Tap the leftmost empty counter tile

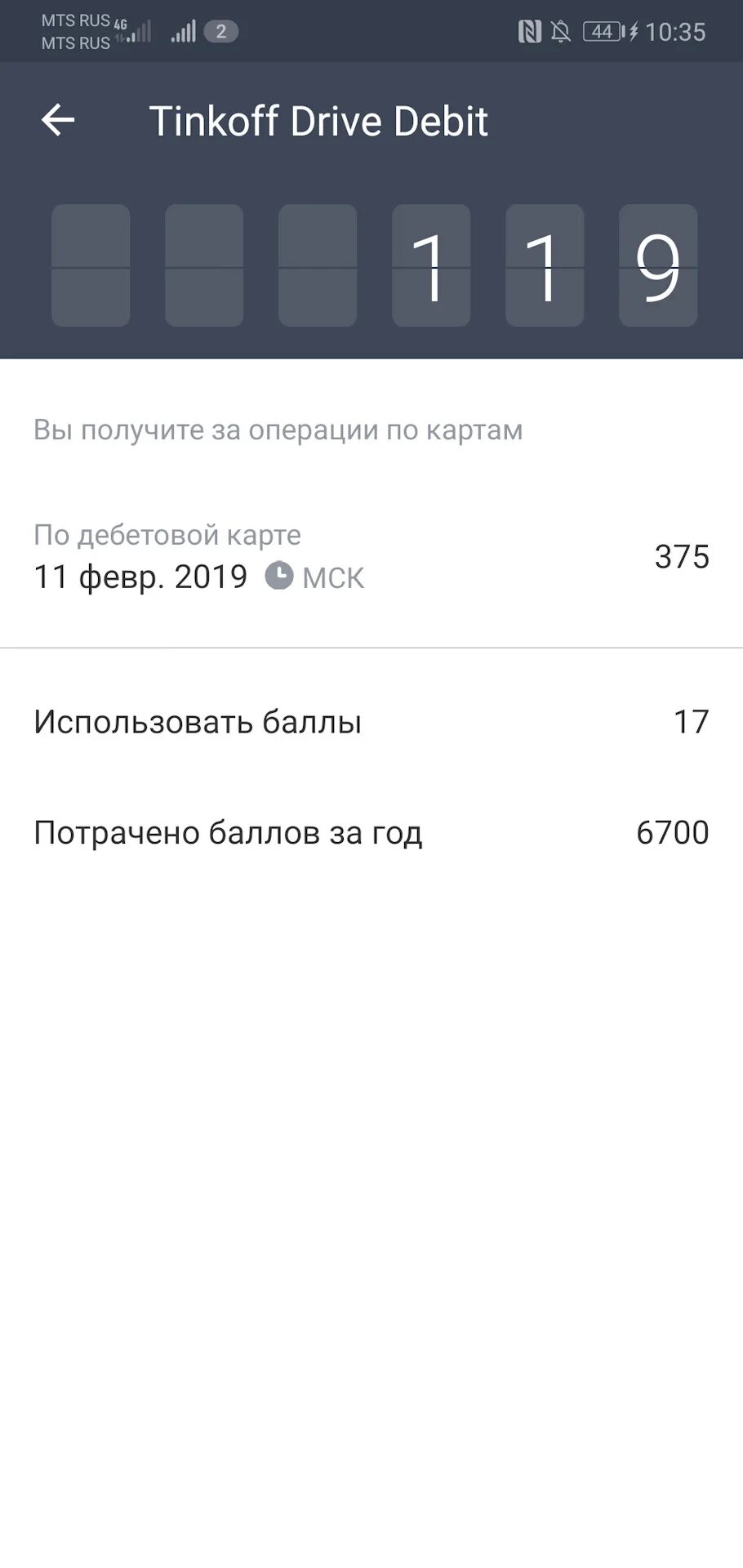tap(91, 265)
